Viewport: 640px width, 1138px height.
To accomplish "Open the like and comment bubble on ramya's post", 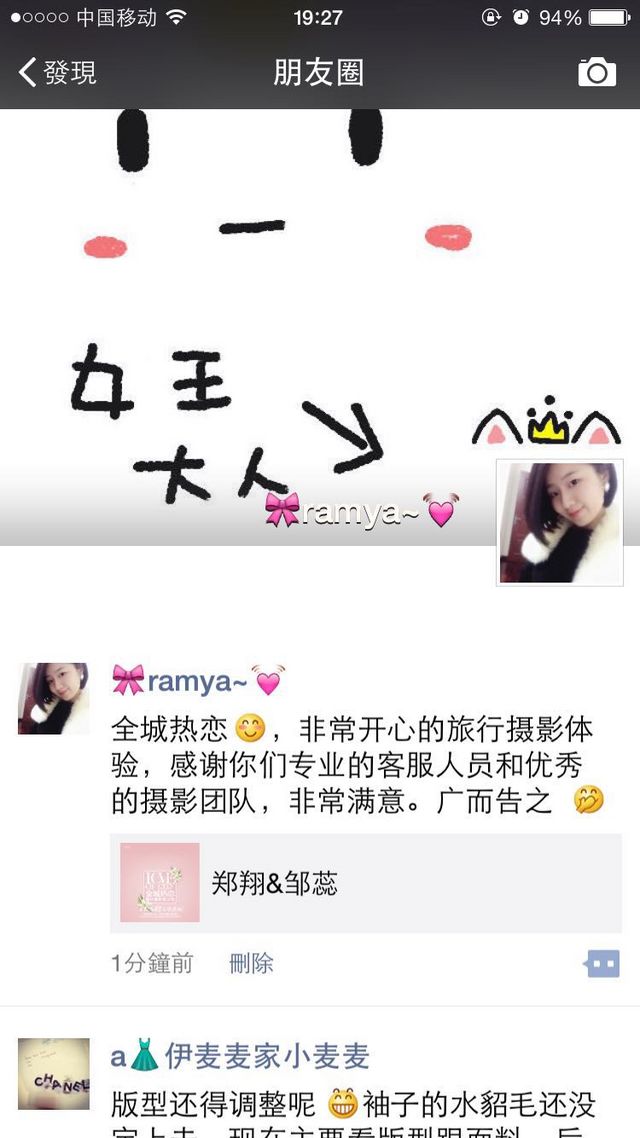I will (x=602, y=964).
